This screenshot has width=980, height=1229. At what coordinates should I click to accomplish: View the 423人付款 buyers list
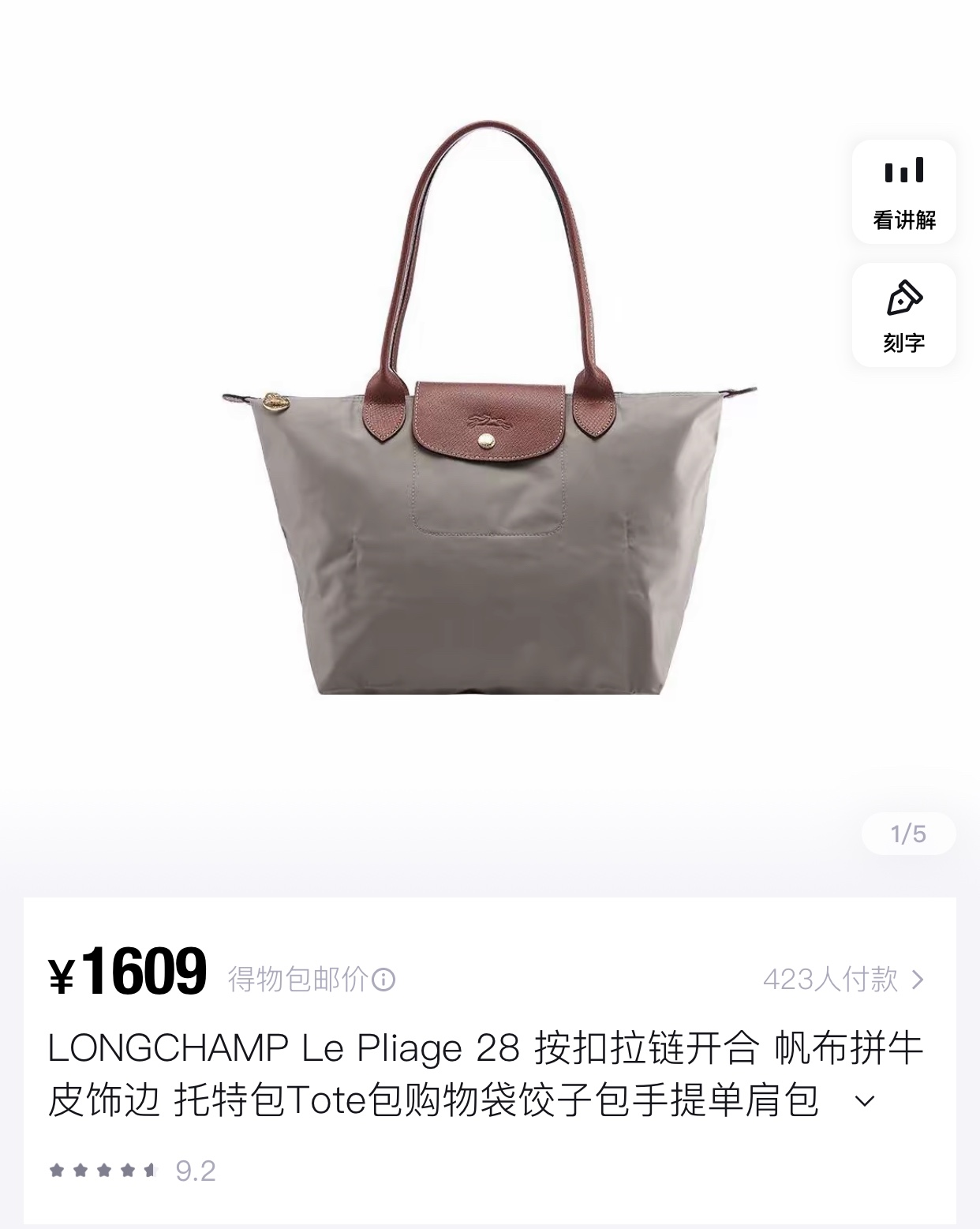pyautogui.click(x=843, y=980)
